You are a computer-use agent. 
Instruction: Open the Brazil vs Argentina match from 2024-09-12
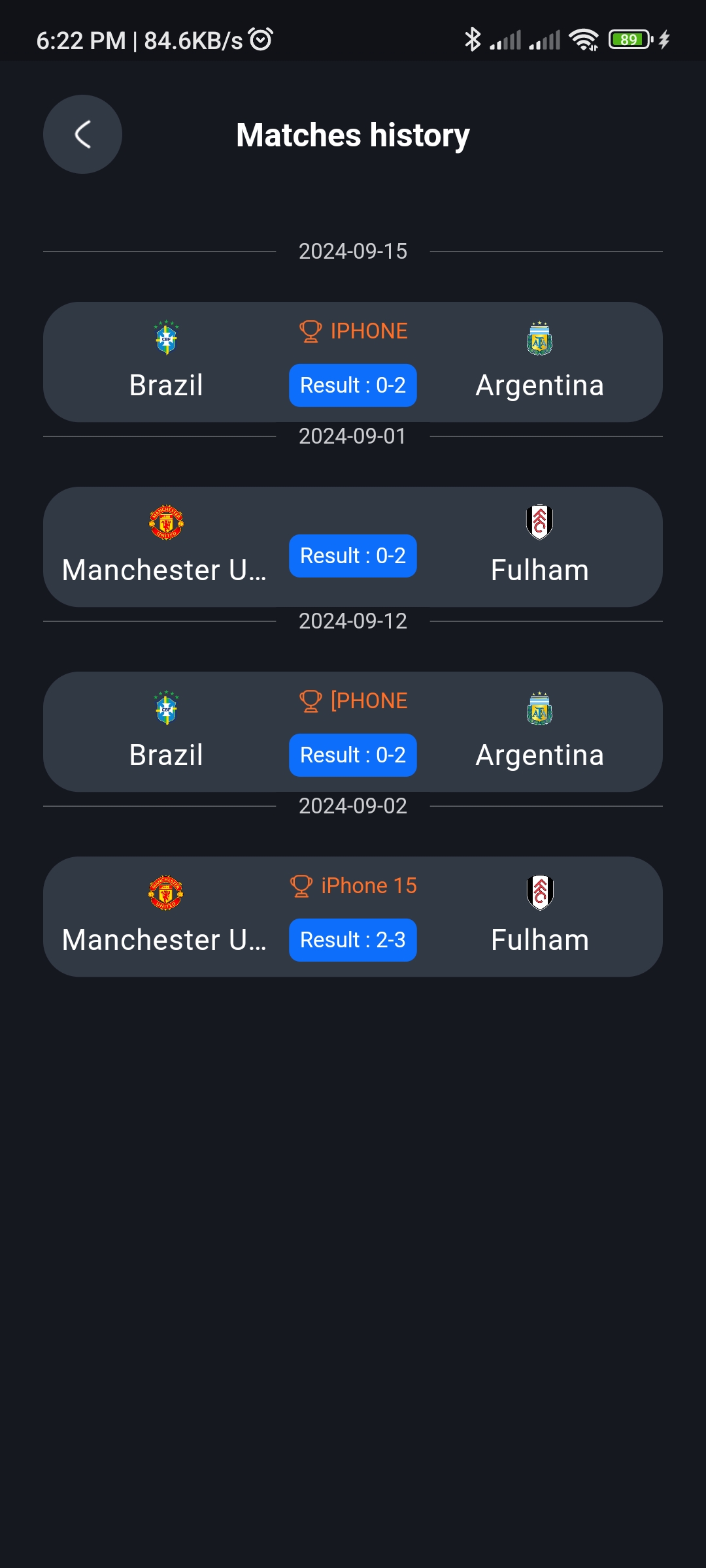pos(352,732)
